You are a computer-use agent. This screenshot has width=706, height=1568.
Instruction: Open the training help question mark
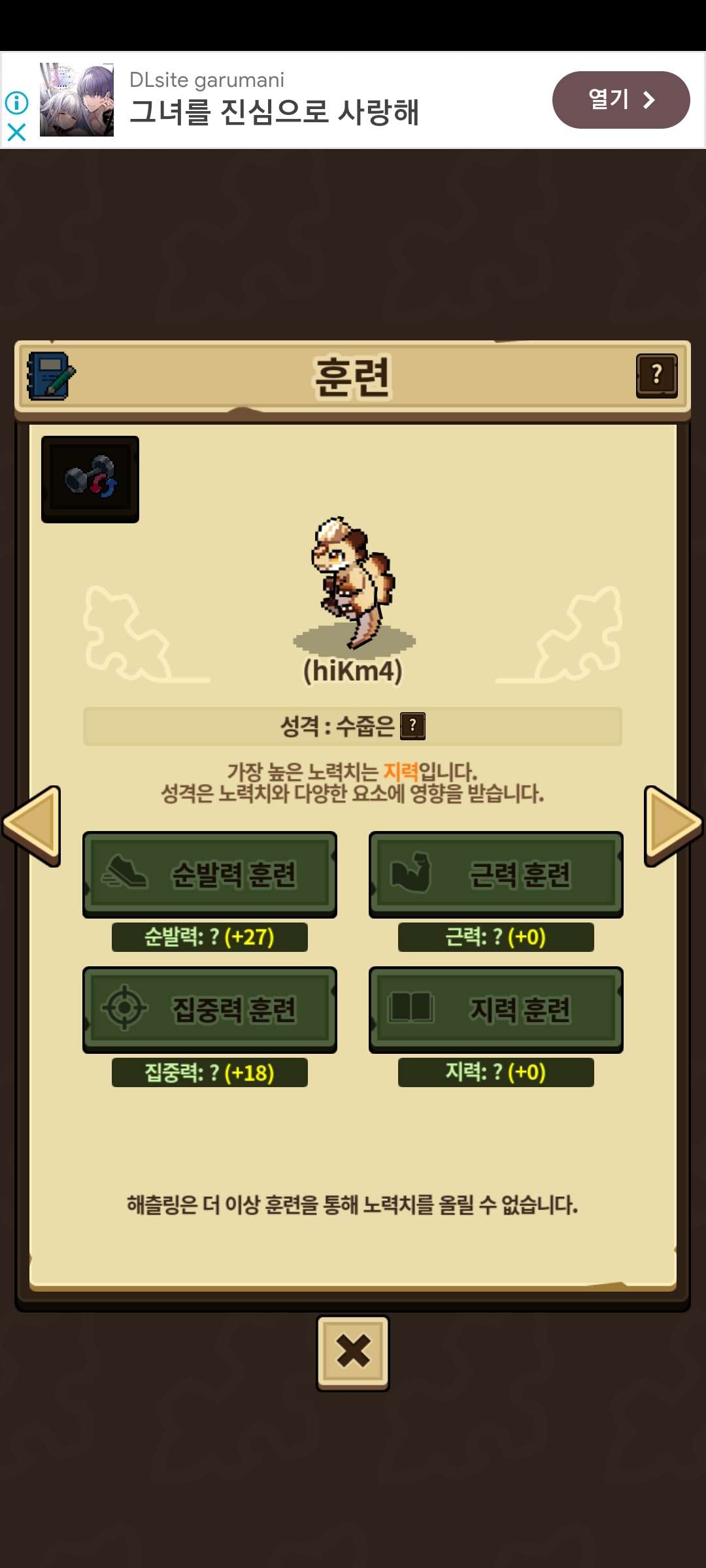coord(656,376)
